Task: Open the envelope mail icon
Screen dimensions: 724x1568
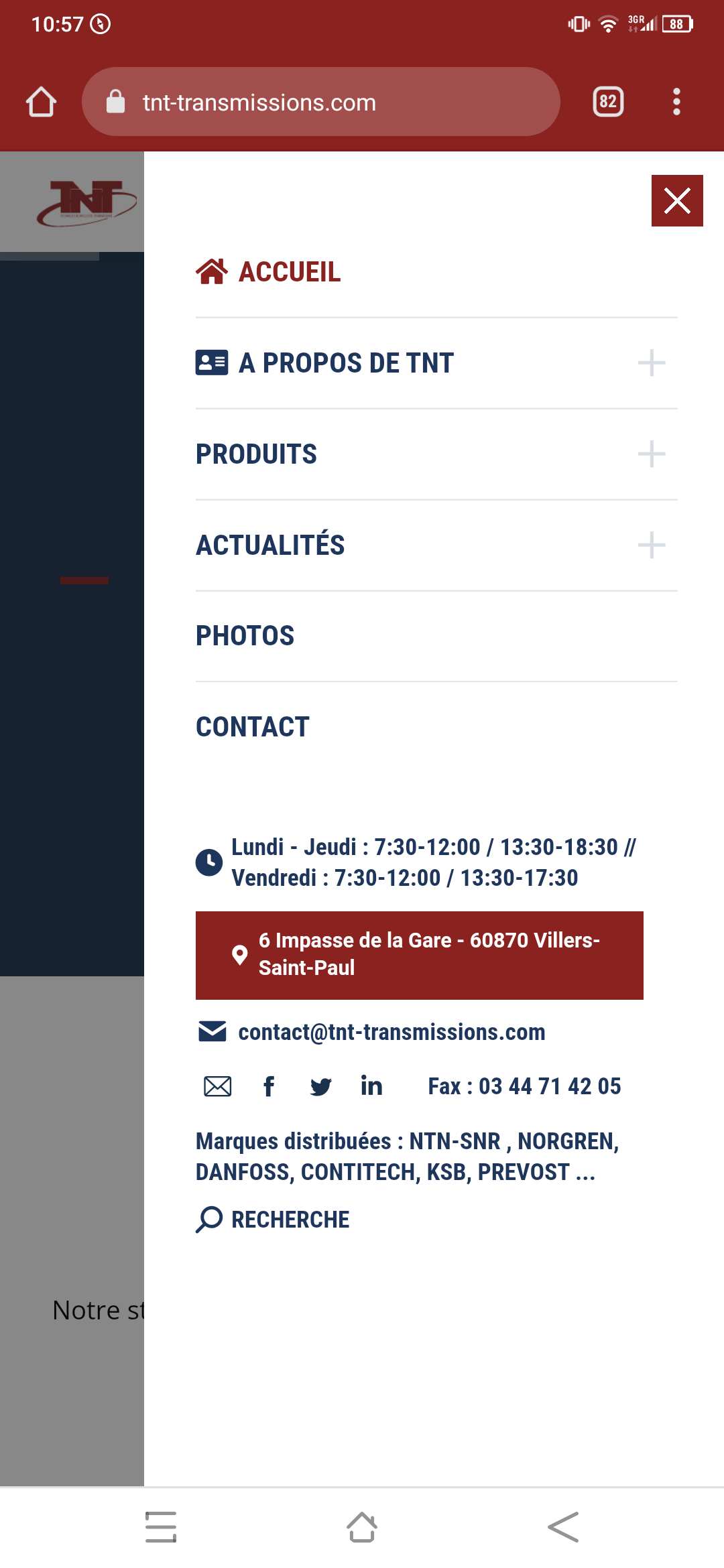Action: pos(217,1086)
